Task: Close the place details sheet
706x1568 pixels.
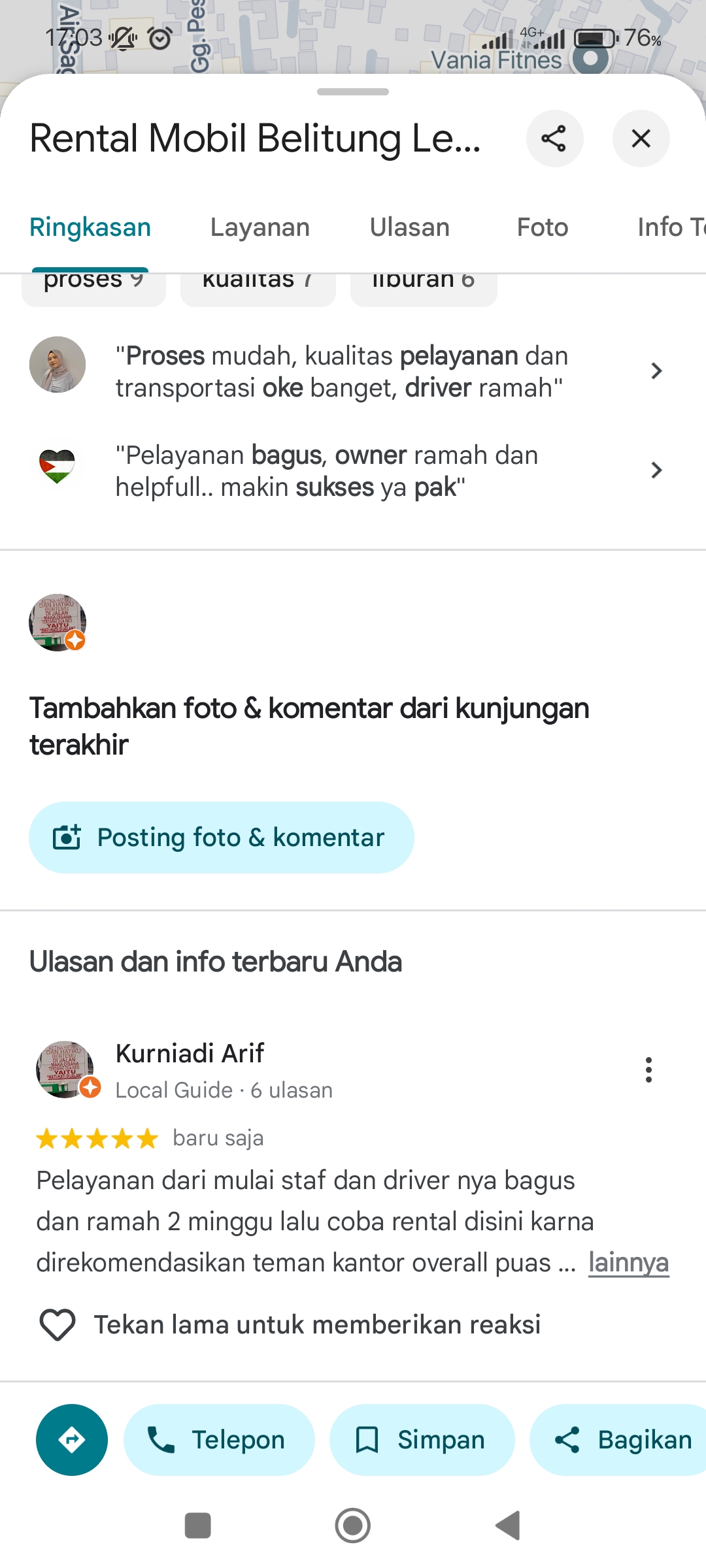Action: coord(641,139)
